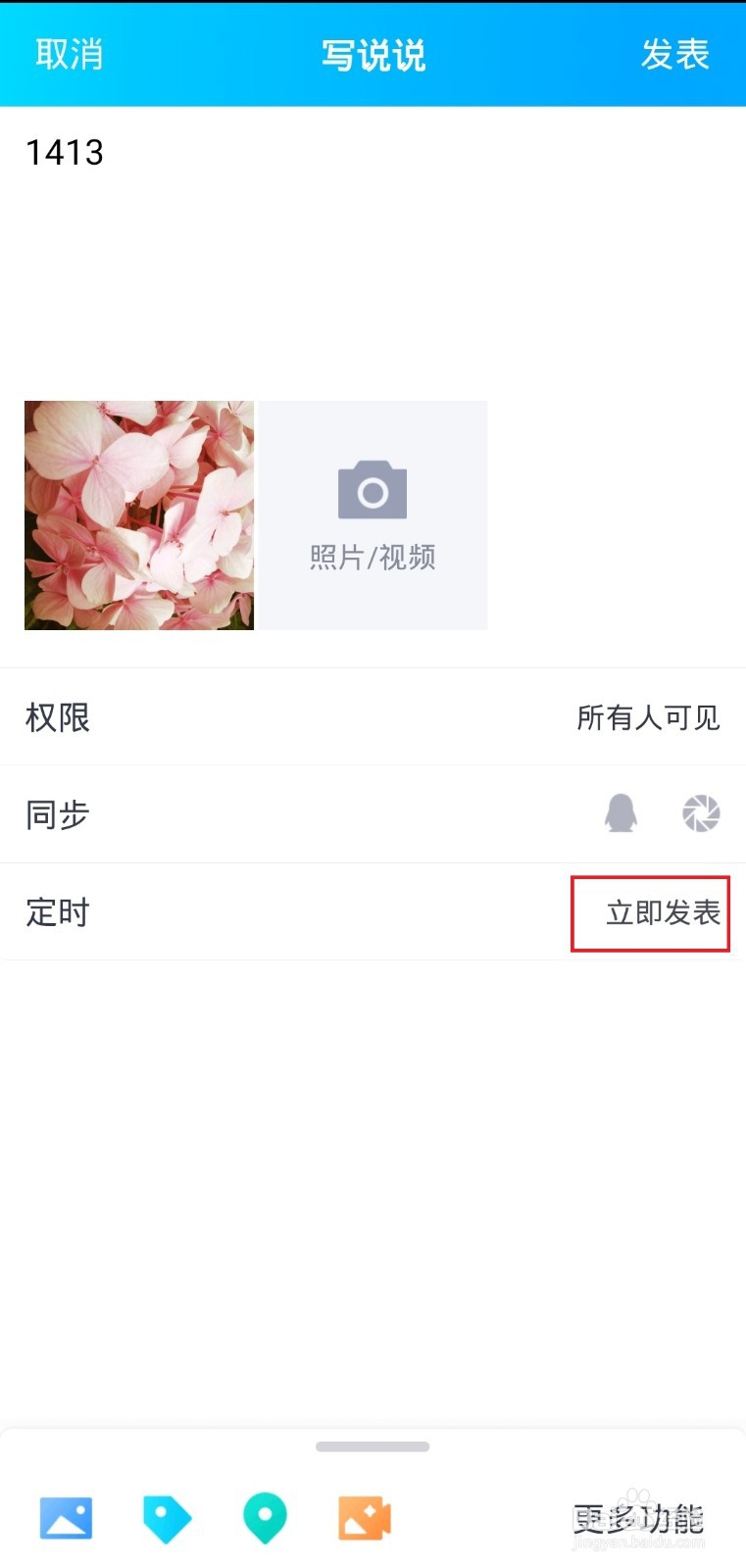Expand scheduling options from 立即发表
Screen dimensions: 746x1568
pyautogui.click(x=650, y=913)
